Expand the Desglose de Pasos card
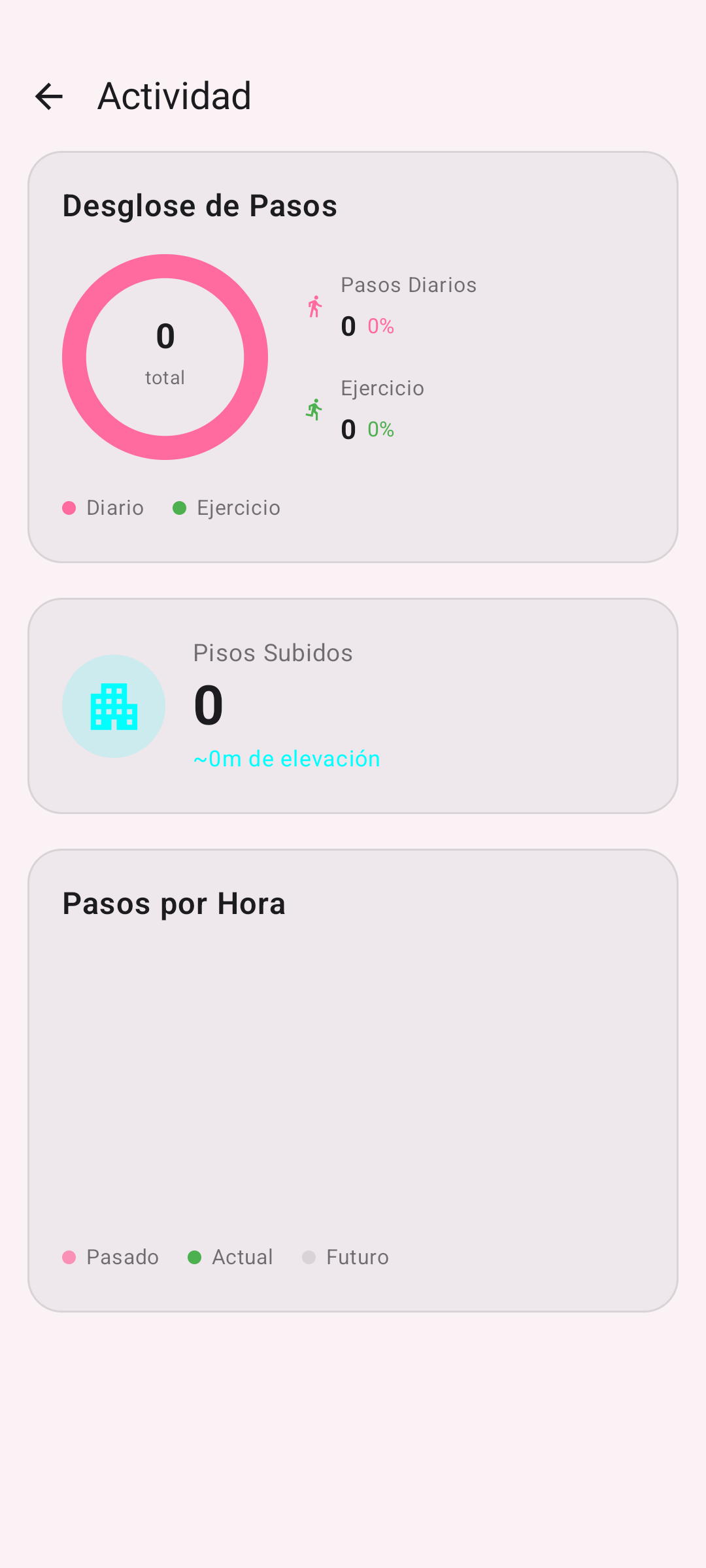The height and width of the screenshot is (1568, 706). pos(353,357)
